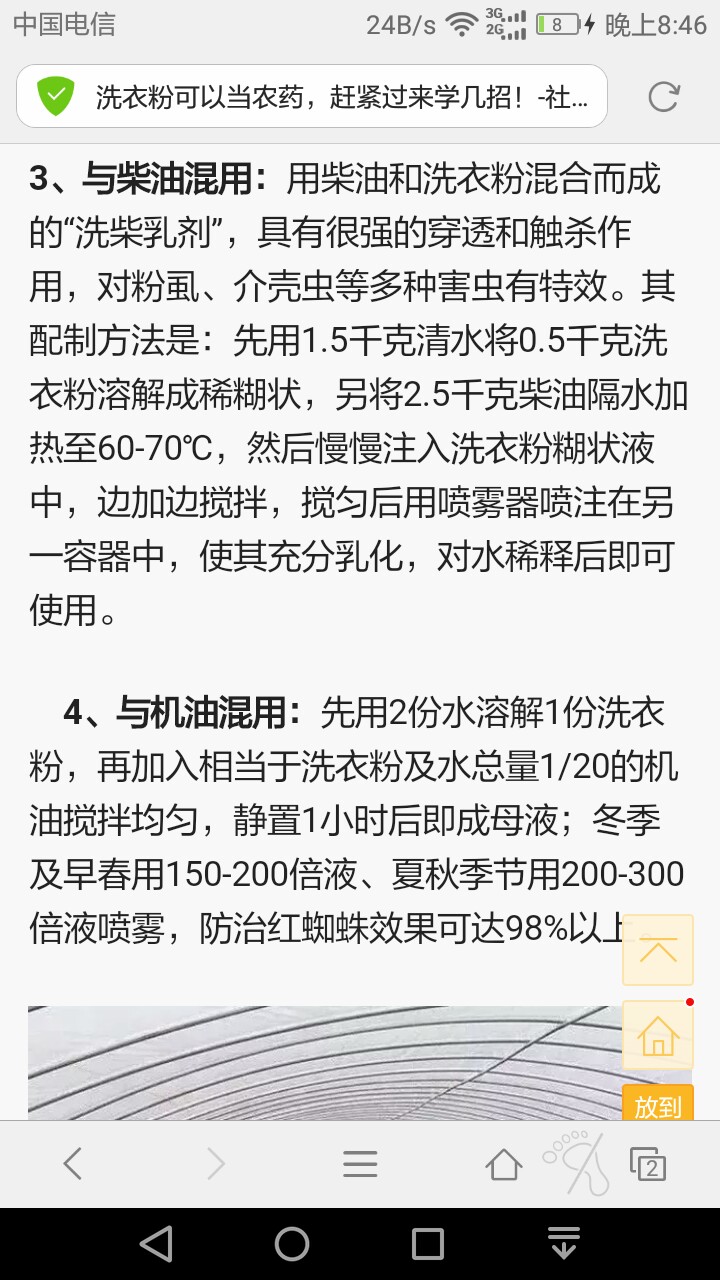Open recent apps with the square button
The image size is (720, 1280).
pos(428,1244)
